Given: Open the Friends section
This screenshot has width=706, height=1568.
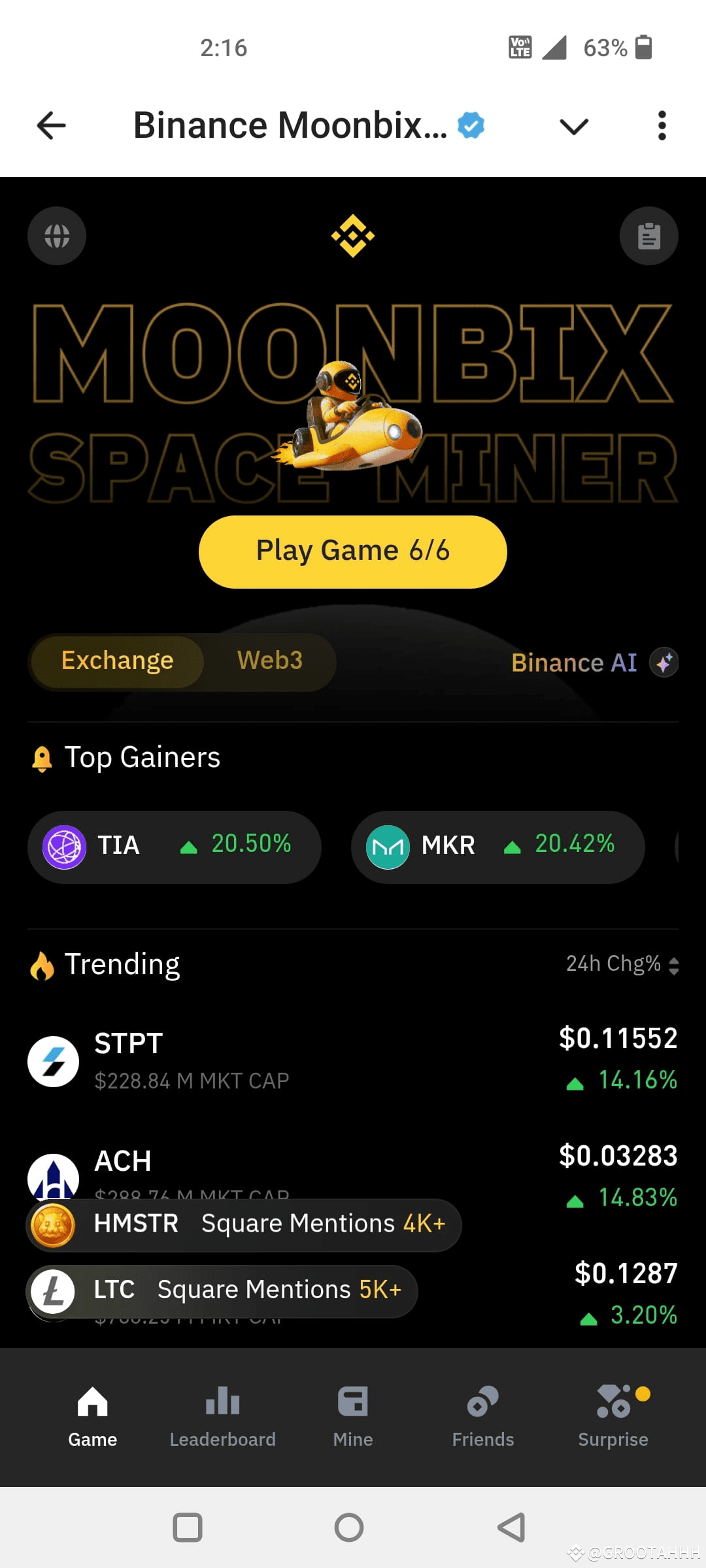Looking at the screenshot, I should 482,1411.
